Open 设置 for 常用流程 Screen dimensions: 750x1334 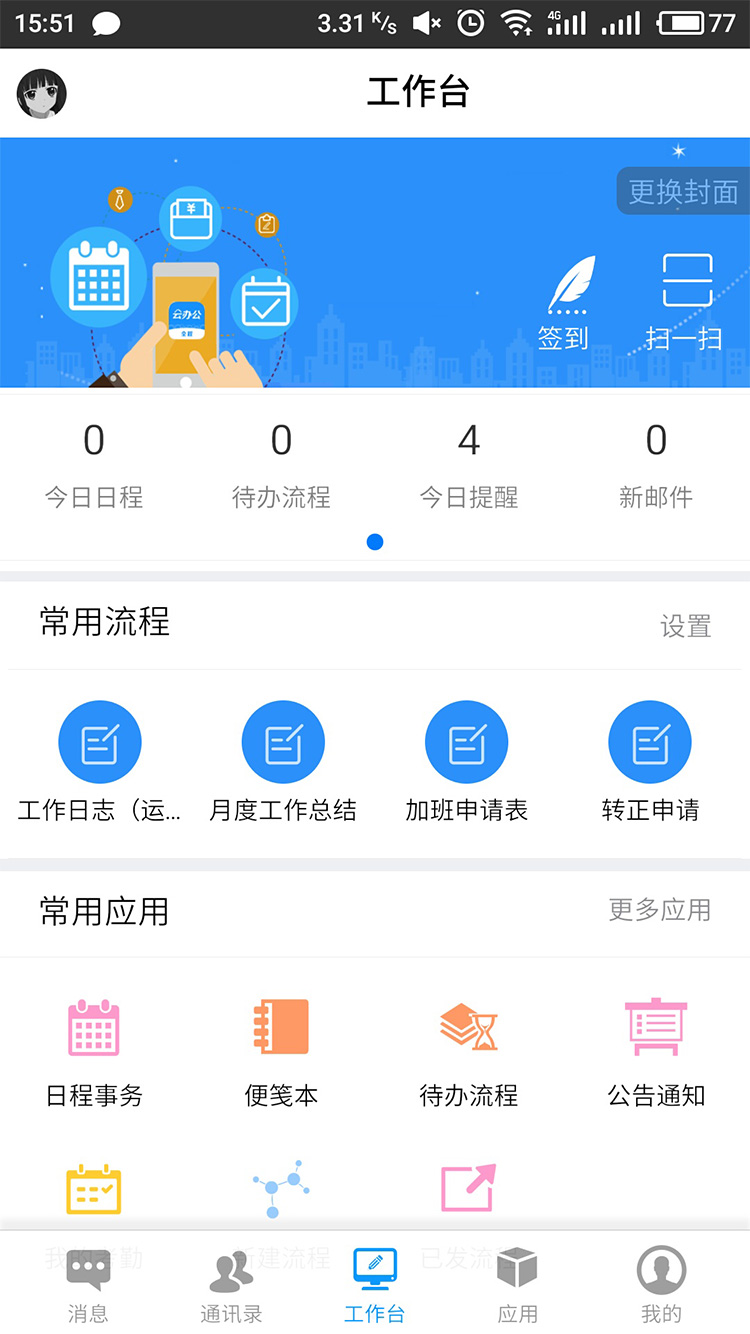(685, 627)
